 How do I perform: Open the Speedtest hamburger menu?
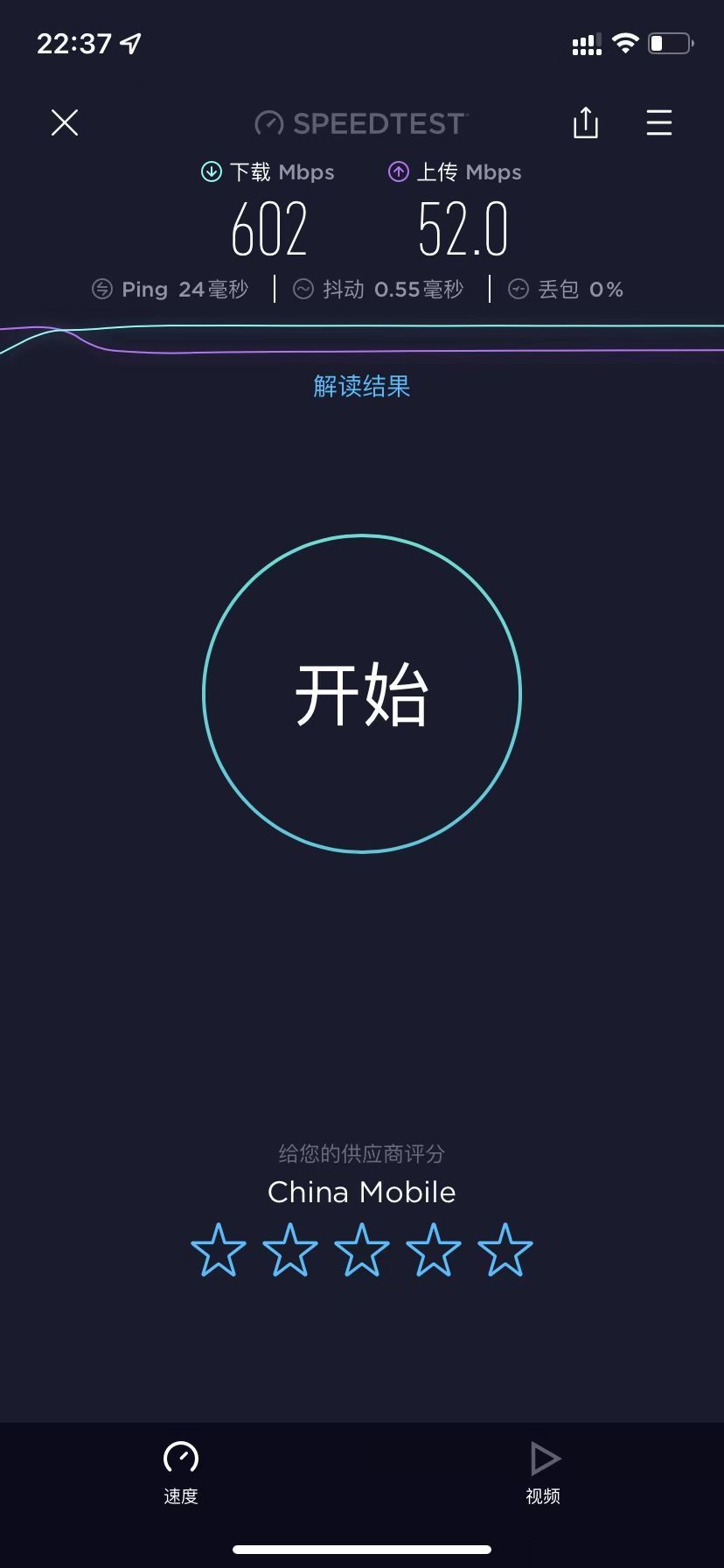pyautogui.click(x=658, y=123)
